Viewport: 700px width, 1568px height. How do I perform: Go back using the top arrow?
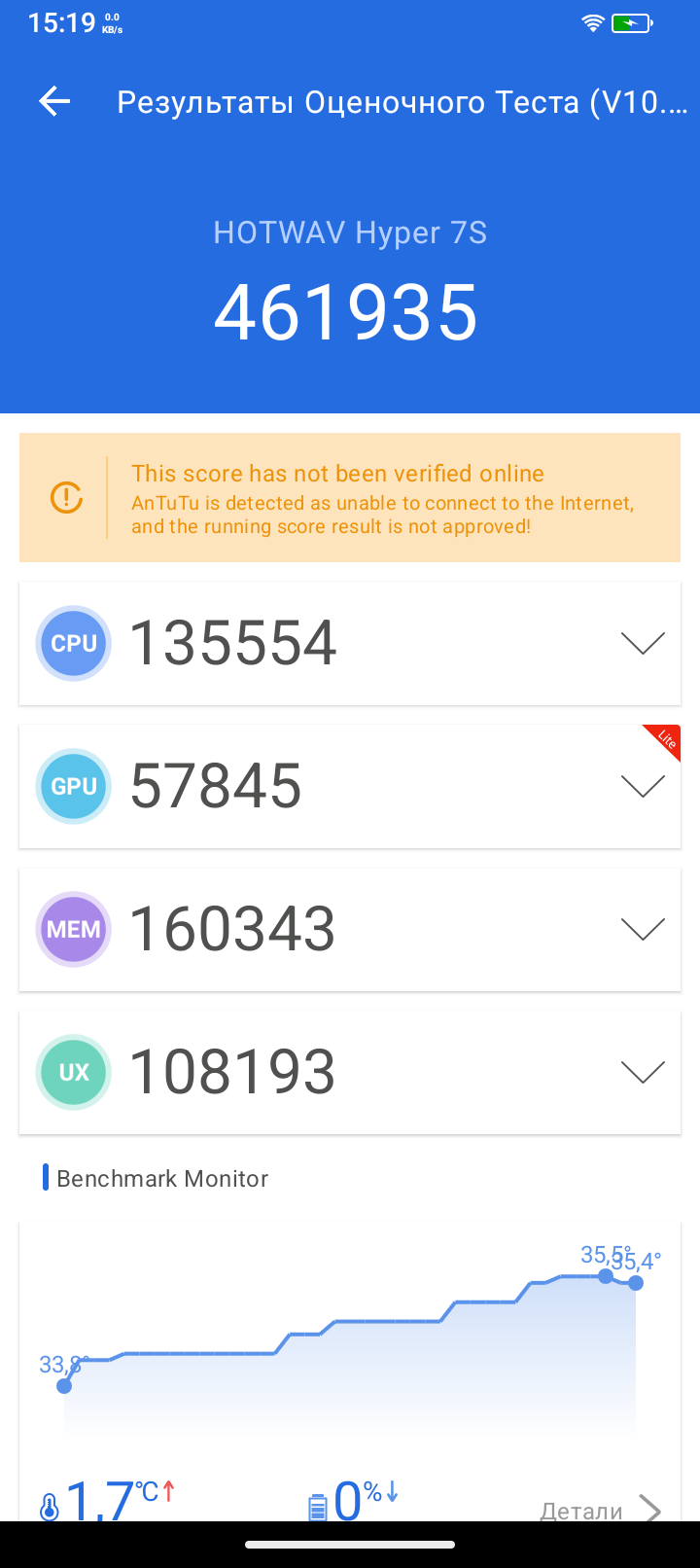54,101
